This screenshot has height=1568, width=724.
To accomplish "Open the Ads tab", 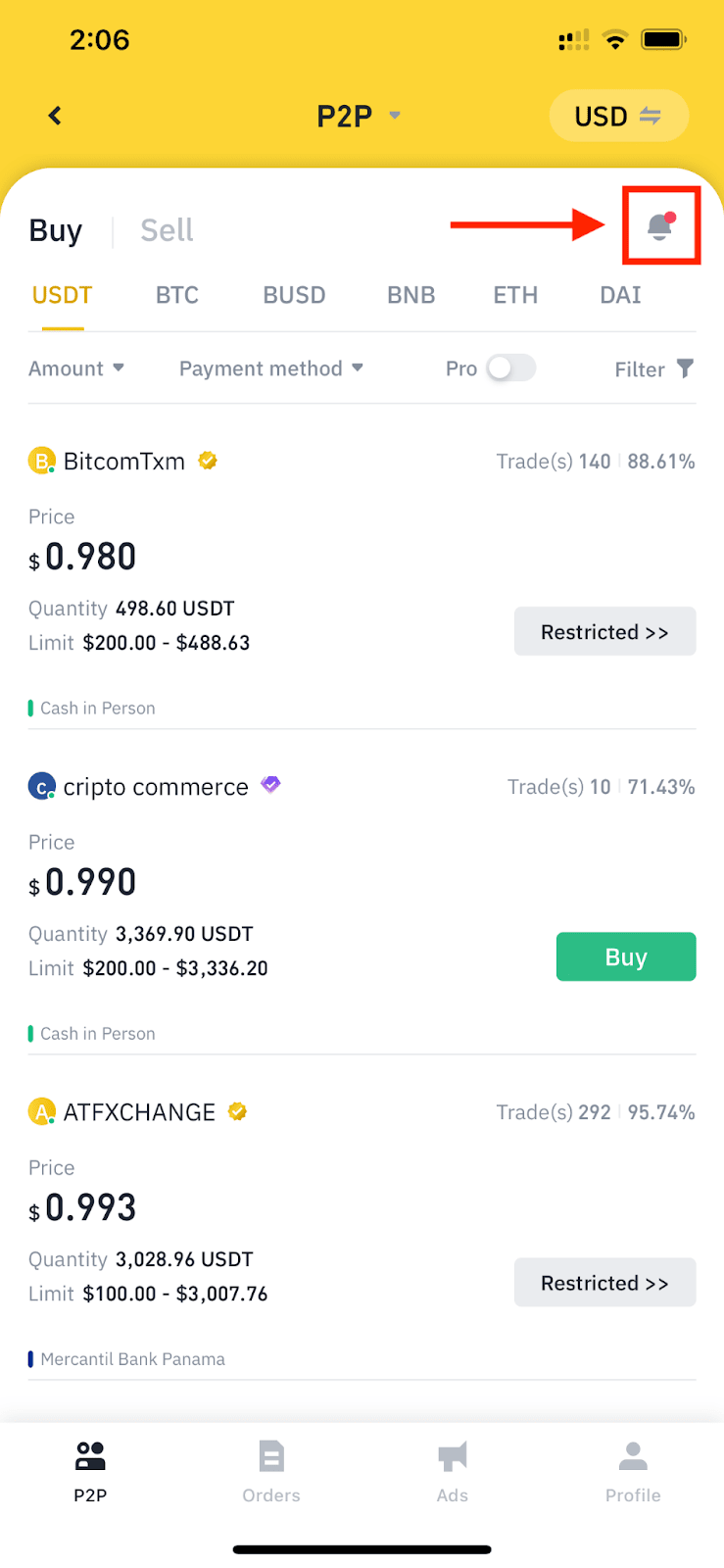I will coord(453,1472).
